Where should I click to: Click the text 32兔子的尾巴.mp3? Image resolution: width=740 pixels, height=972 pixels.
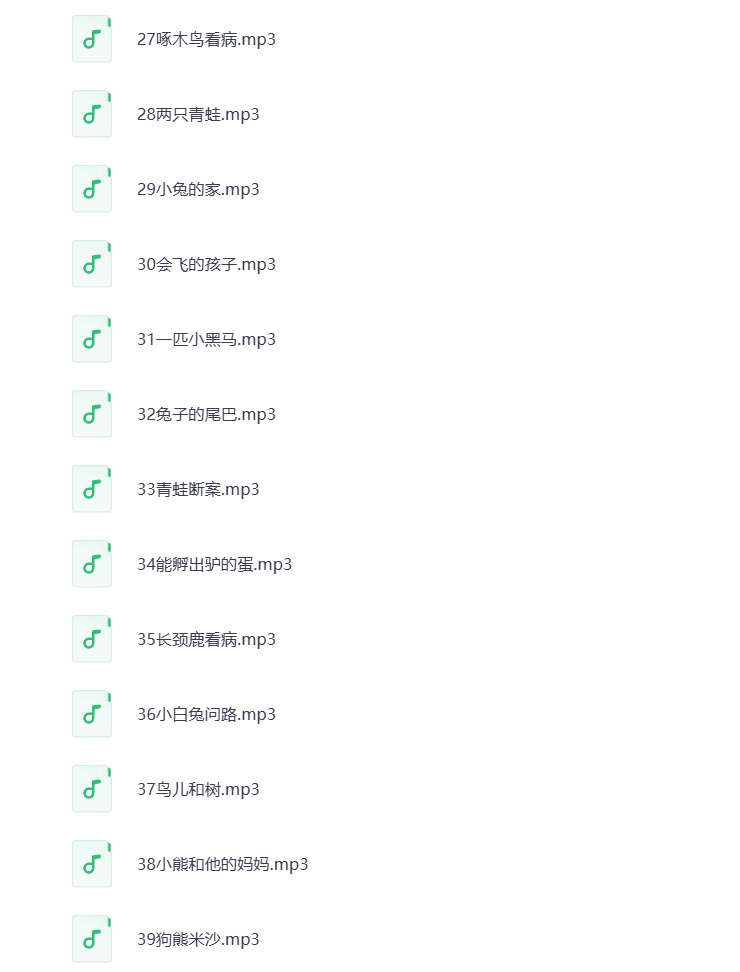[x=205, y=414]
